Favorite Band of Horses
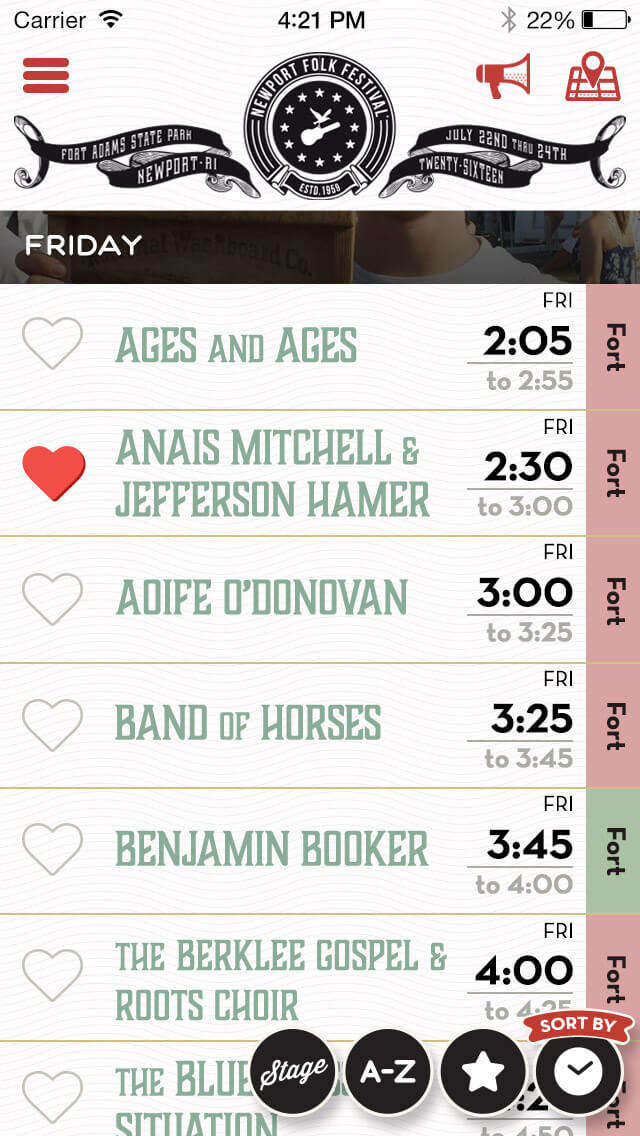Image resolution: width=640 pixels, height=1136 pixels. coord(53,724)
